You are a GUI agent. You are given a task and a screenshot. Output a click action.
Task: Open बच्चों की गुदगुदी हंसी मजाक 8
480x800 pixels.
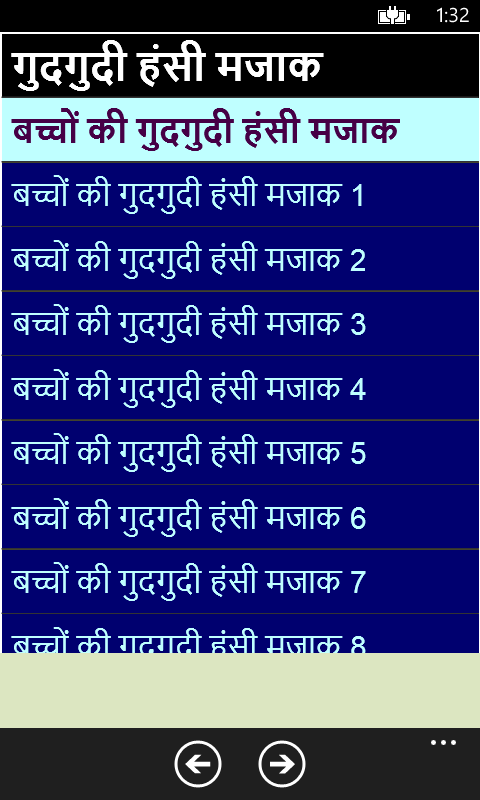240,634
